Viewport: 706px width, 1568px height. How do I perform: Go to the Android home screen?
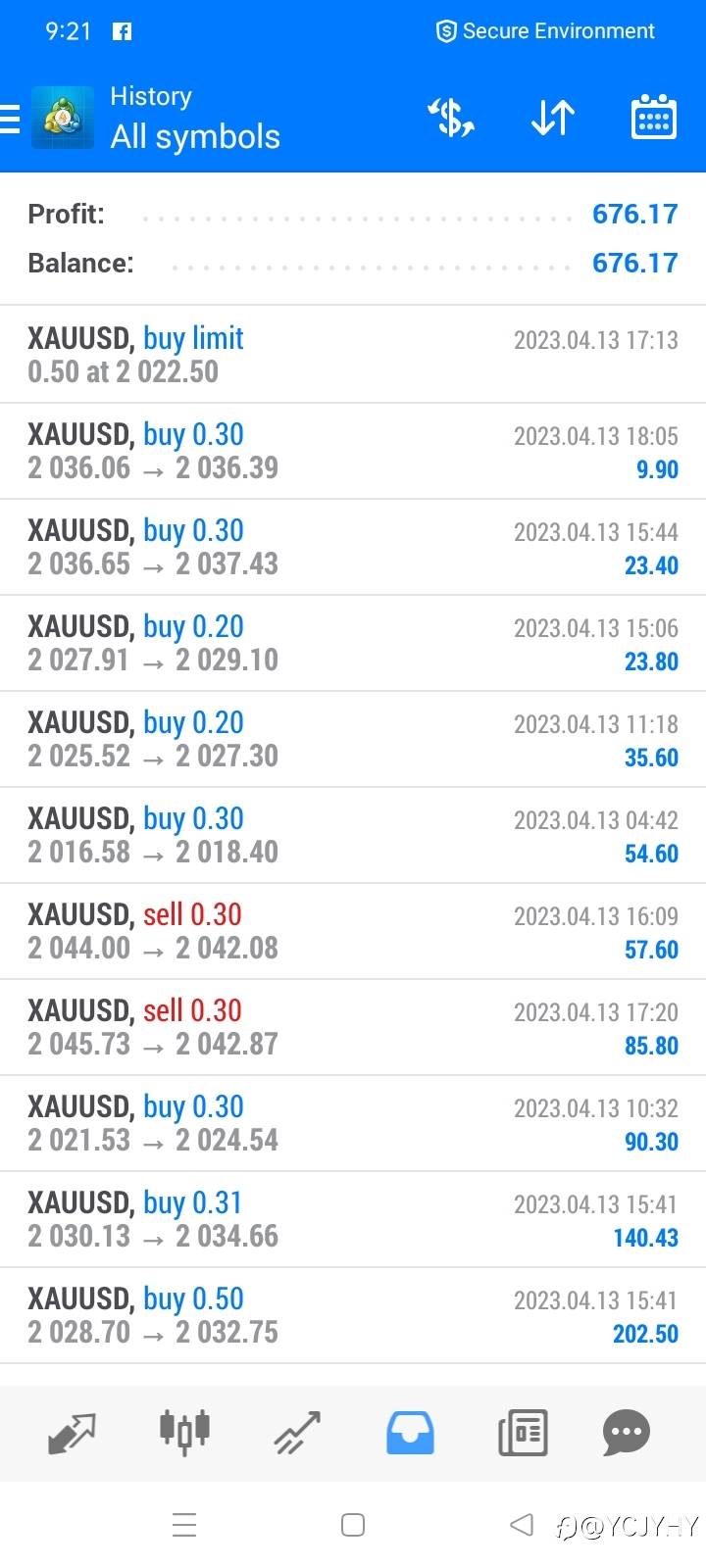[353, 1525]
